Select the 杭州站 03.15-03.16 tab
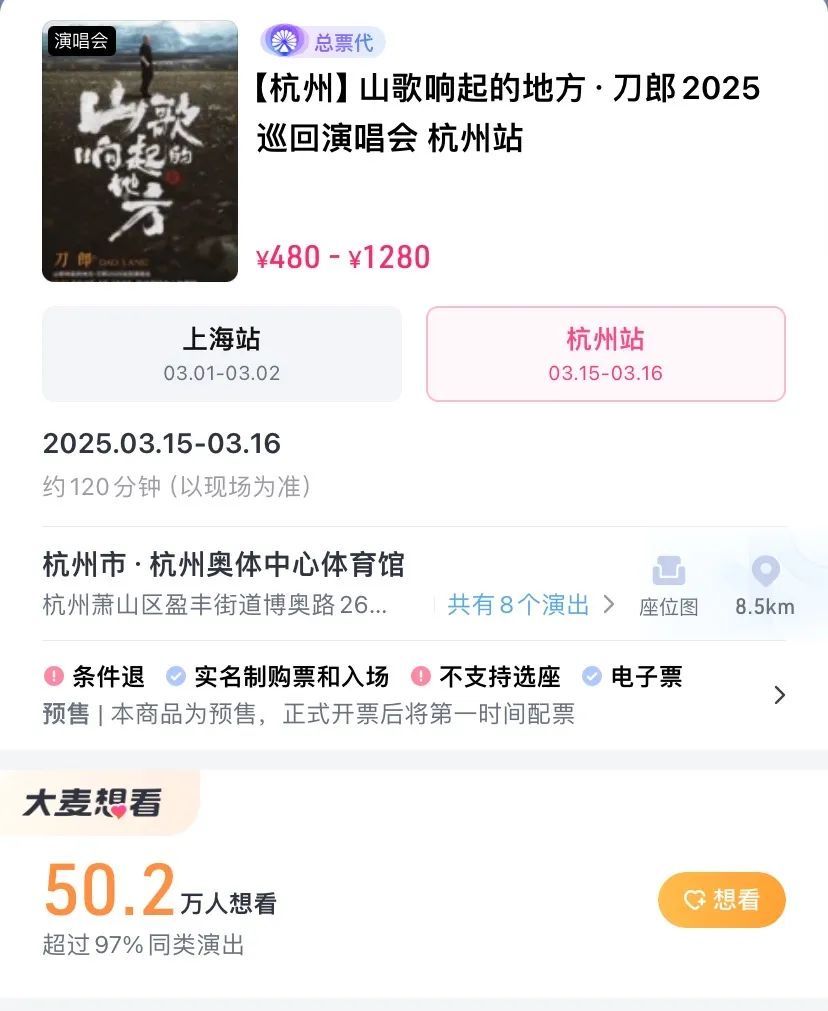The height and width of the screenshot is (1011, 828). click(605, 354)
